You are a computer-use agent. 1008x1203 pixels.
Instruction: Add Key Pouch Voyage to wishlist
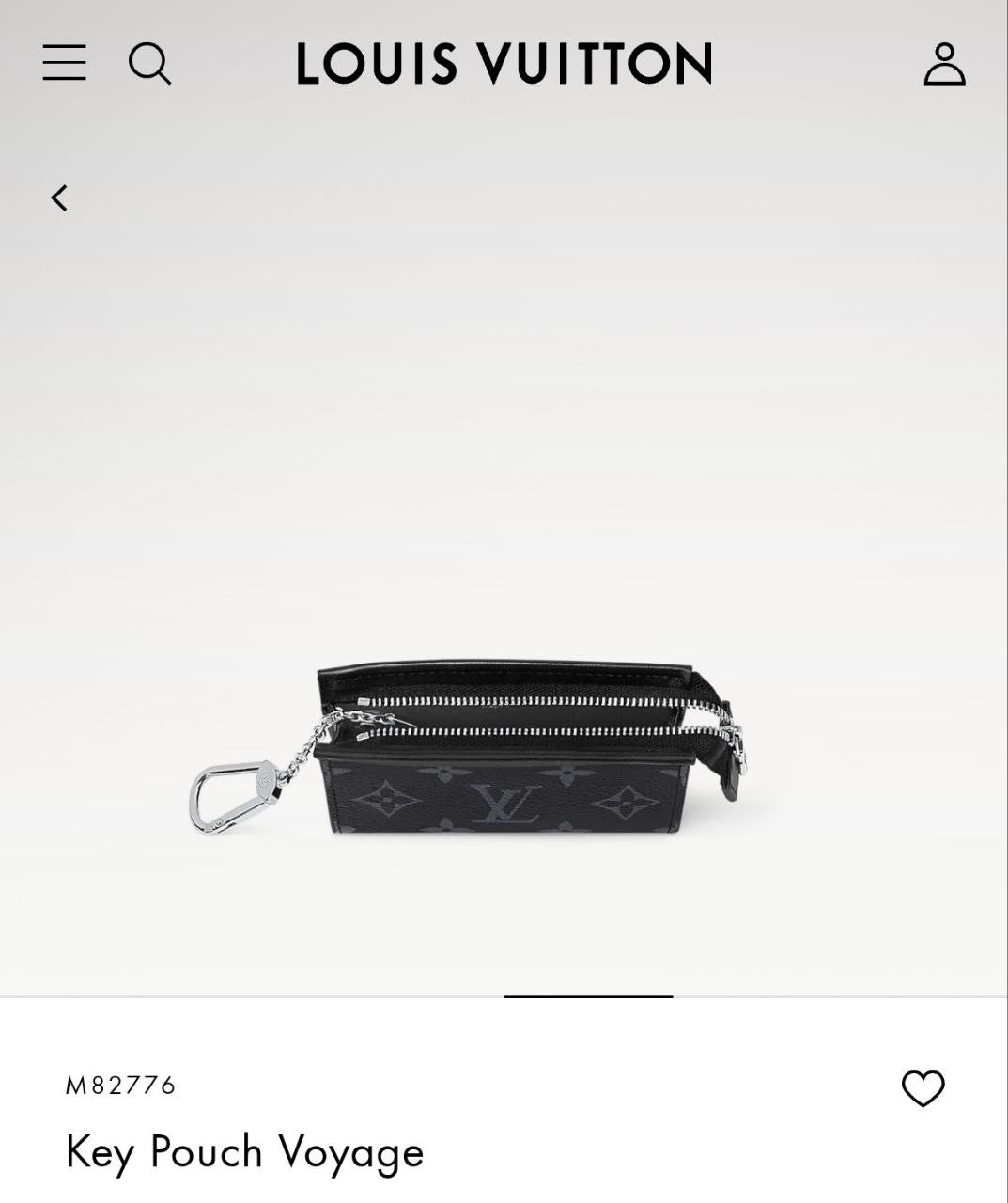click(923, 1088)
